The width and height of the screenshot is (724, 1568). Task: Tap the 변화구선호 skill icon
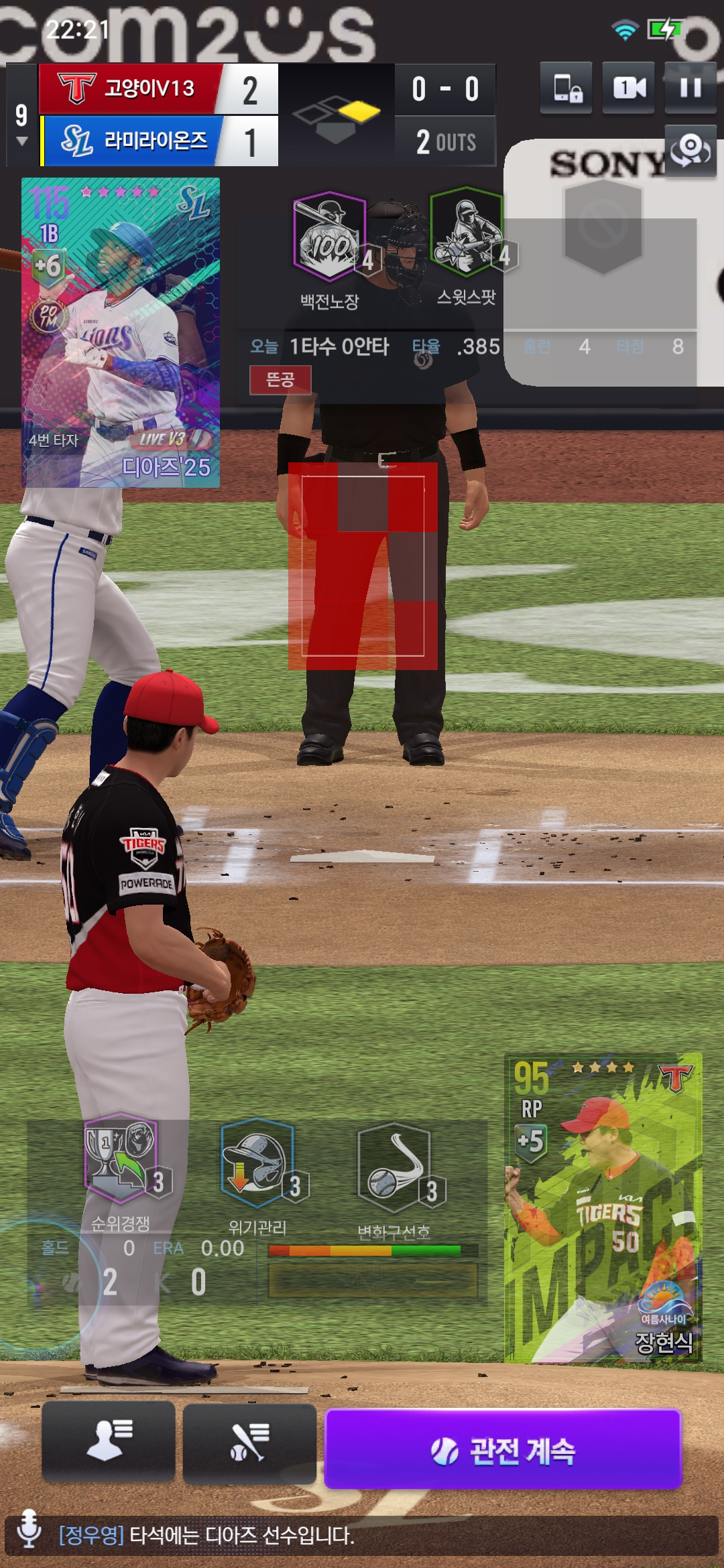pyautogui.click(x=394, y=1168)
